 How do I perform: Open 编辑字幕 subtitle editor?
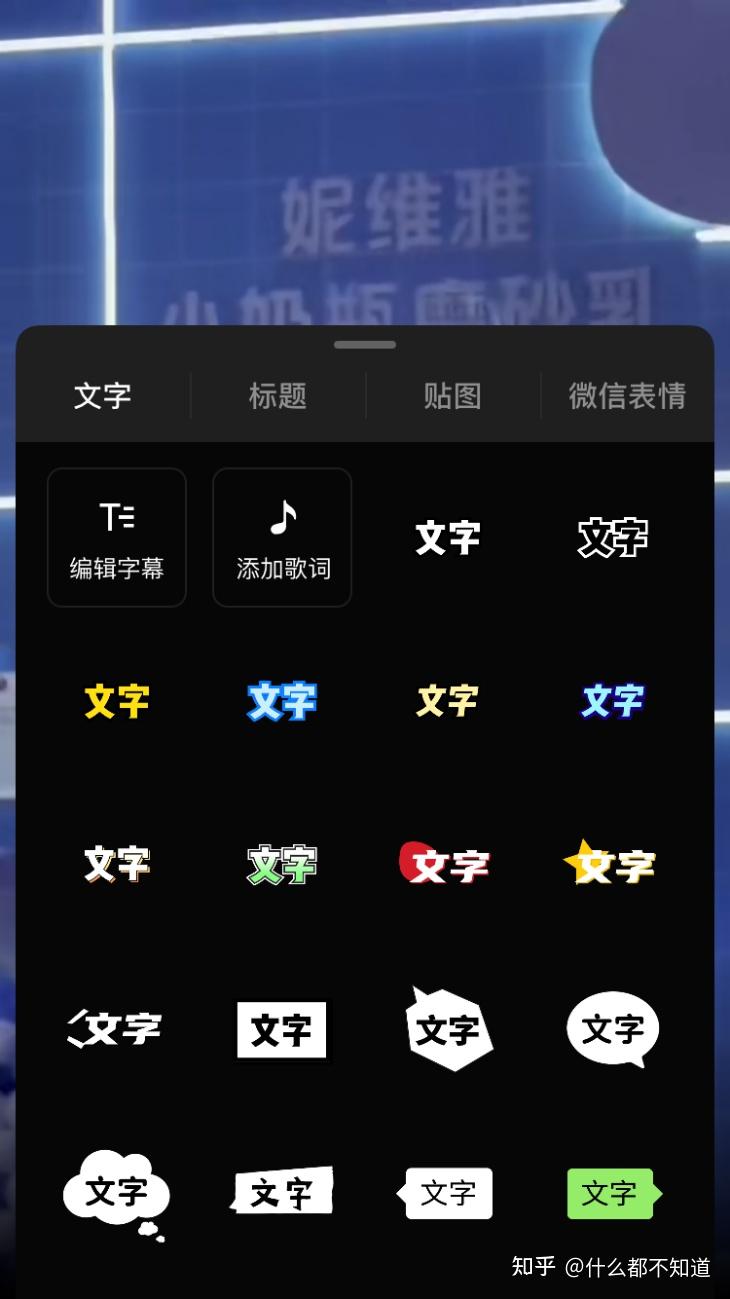[117, 538]
